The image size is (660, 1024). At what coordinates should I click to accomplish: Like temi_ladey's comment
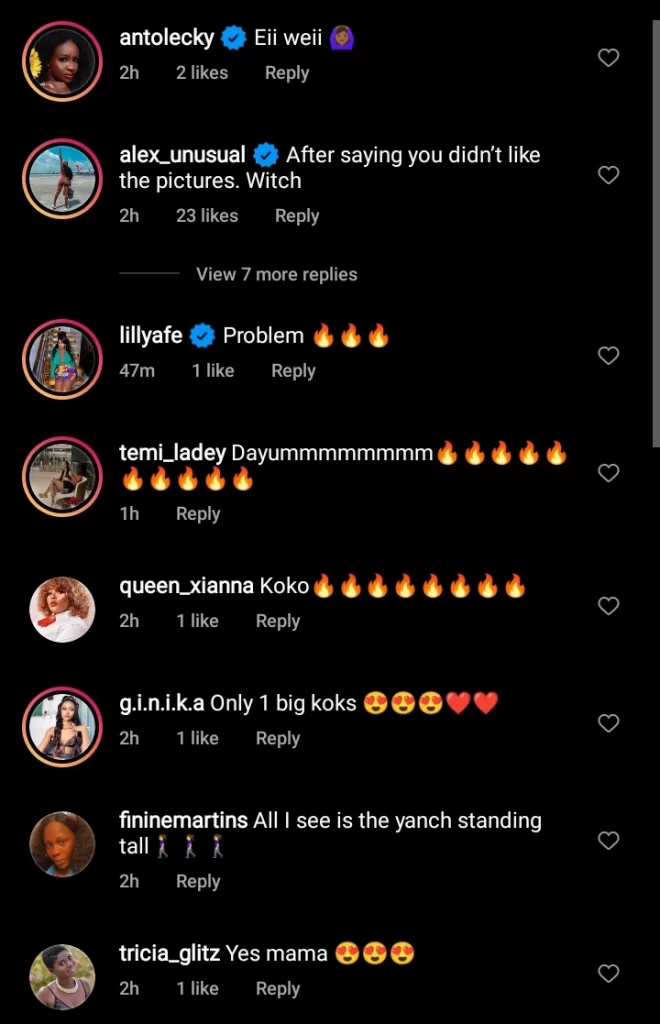(x=608, y=473)
